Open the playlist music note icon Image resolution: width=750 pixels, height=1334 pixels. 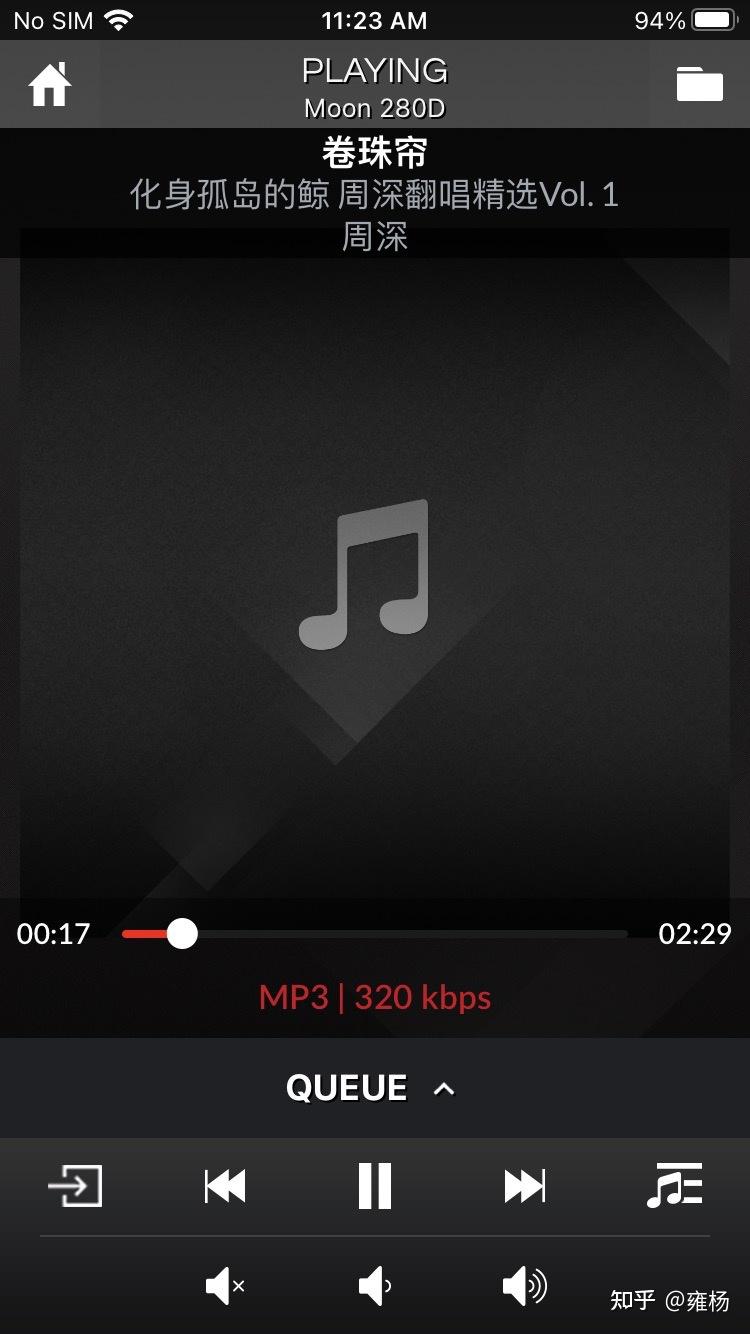pyautogui.click(x=675, y=1187)
